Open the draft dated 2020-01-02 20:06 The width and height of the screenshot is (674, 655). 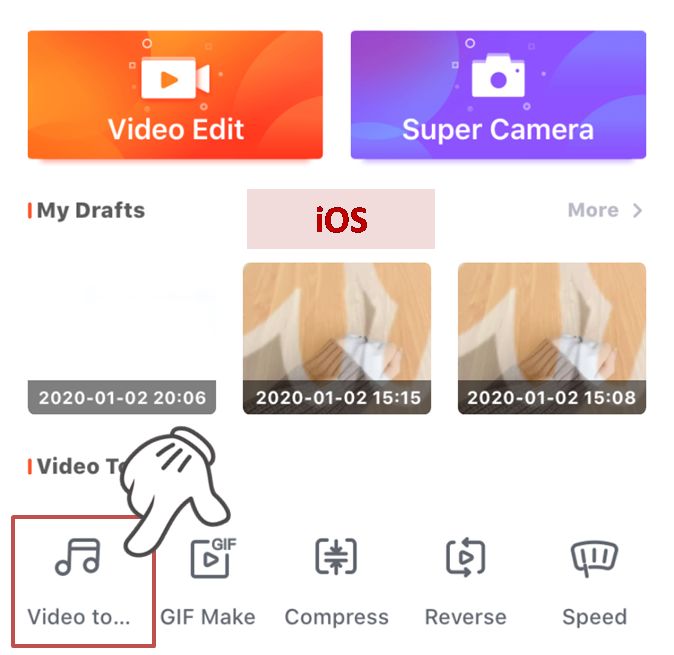[122, 340]
